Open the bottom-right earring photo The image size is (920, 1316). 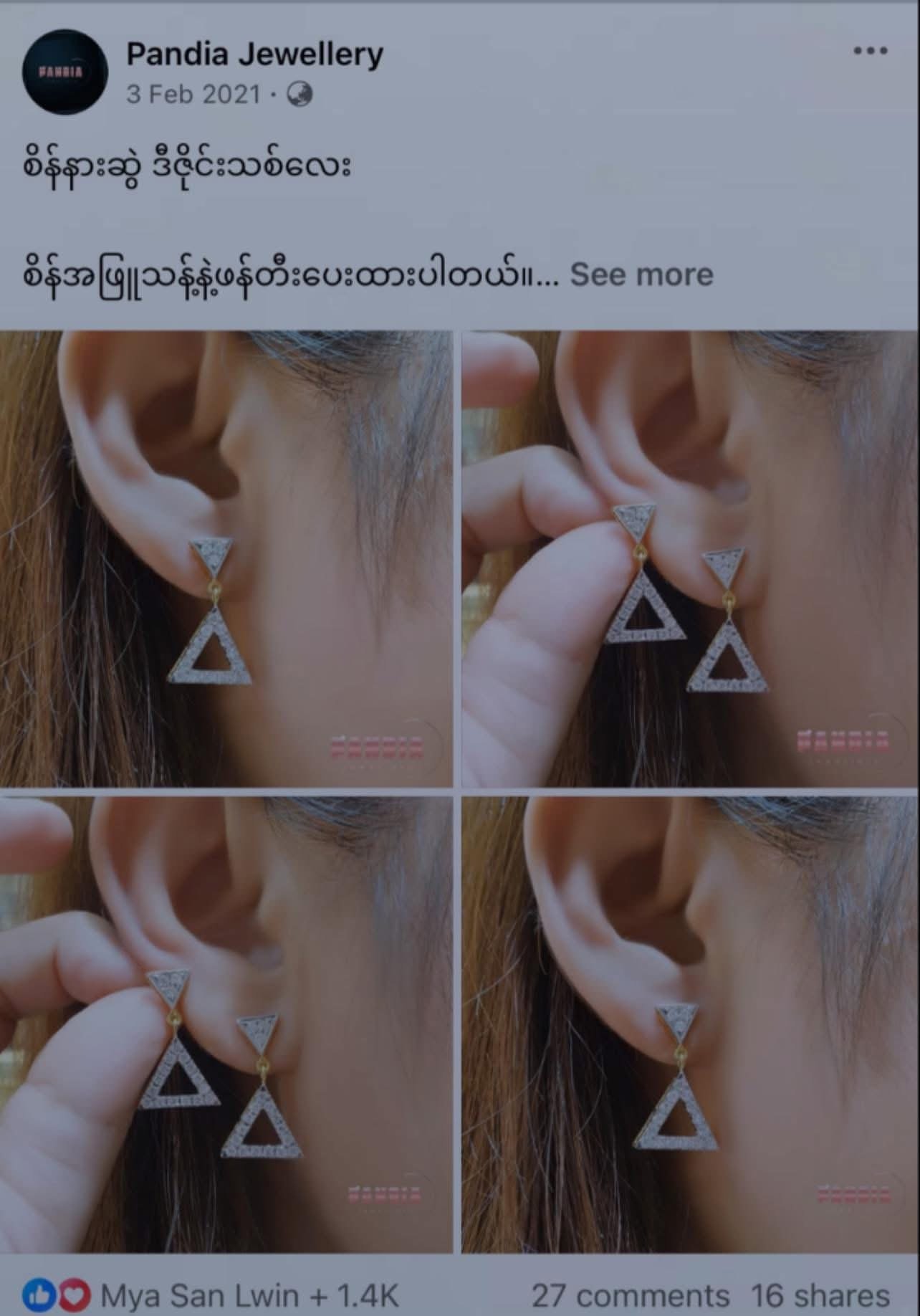689,1024
